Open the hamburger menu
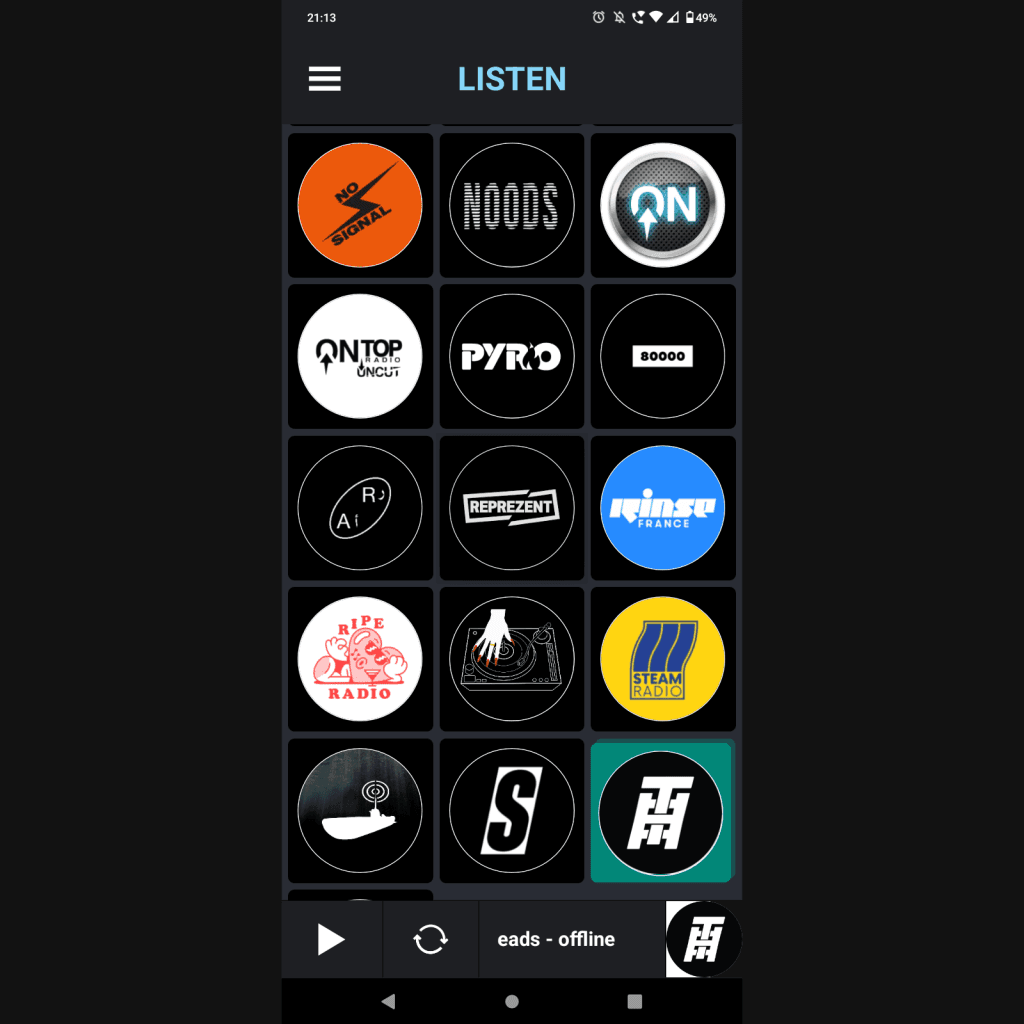The width and height of the screenshot is (1024, 1024). pyautogui.click(x=325, y=79)
